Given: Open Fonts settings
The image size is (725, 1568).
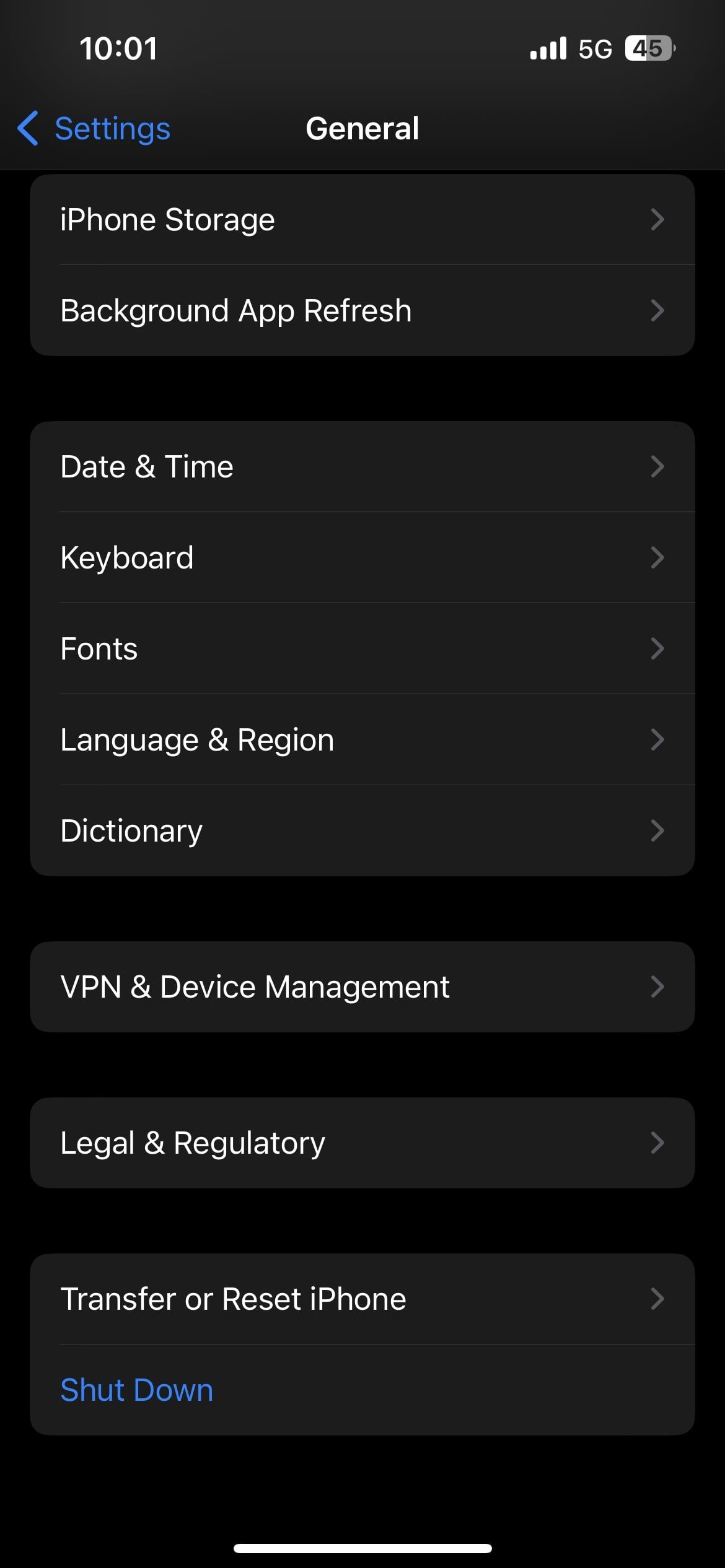Looking at the screenshot, I should coord(362,648).
